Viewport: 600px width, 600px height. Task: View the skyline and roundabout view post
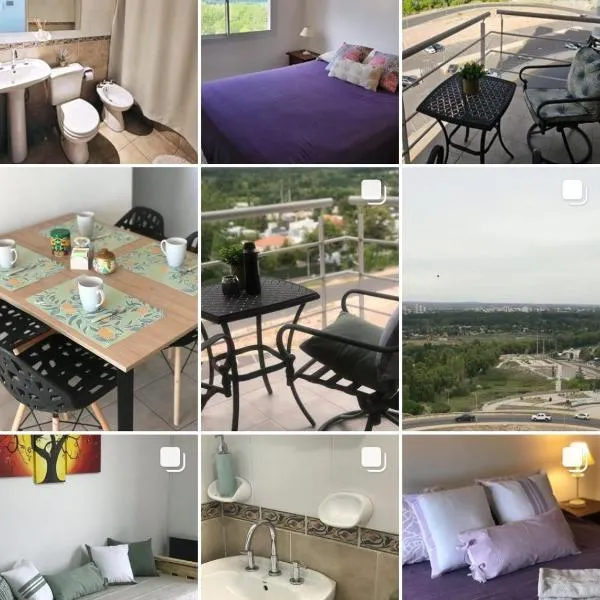click(x=501, y=299)
